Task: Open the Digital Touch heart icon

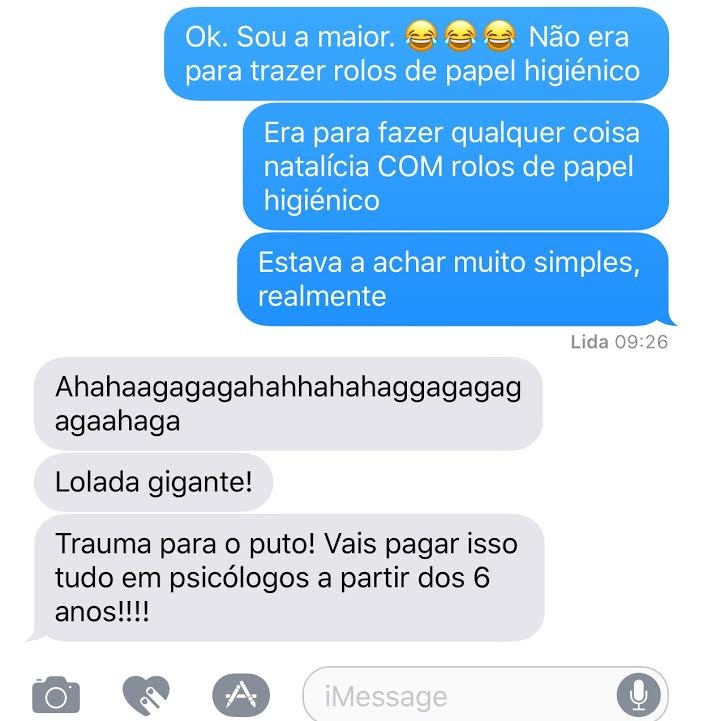Action: 146,694
